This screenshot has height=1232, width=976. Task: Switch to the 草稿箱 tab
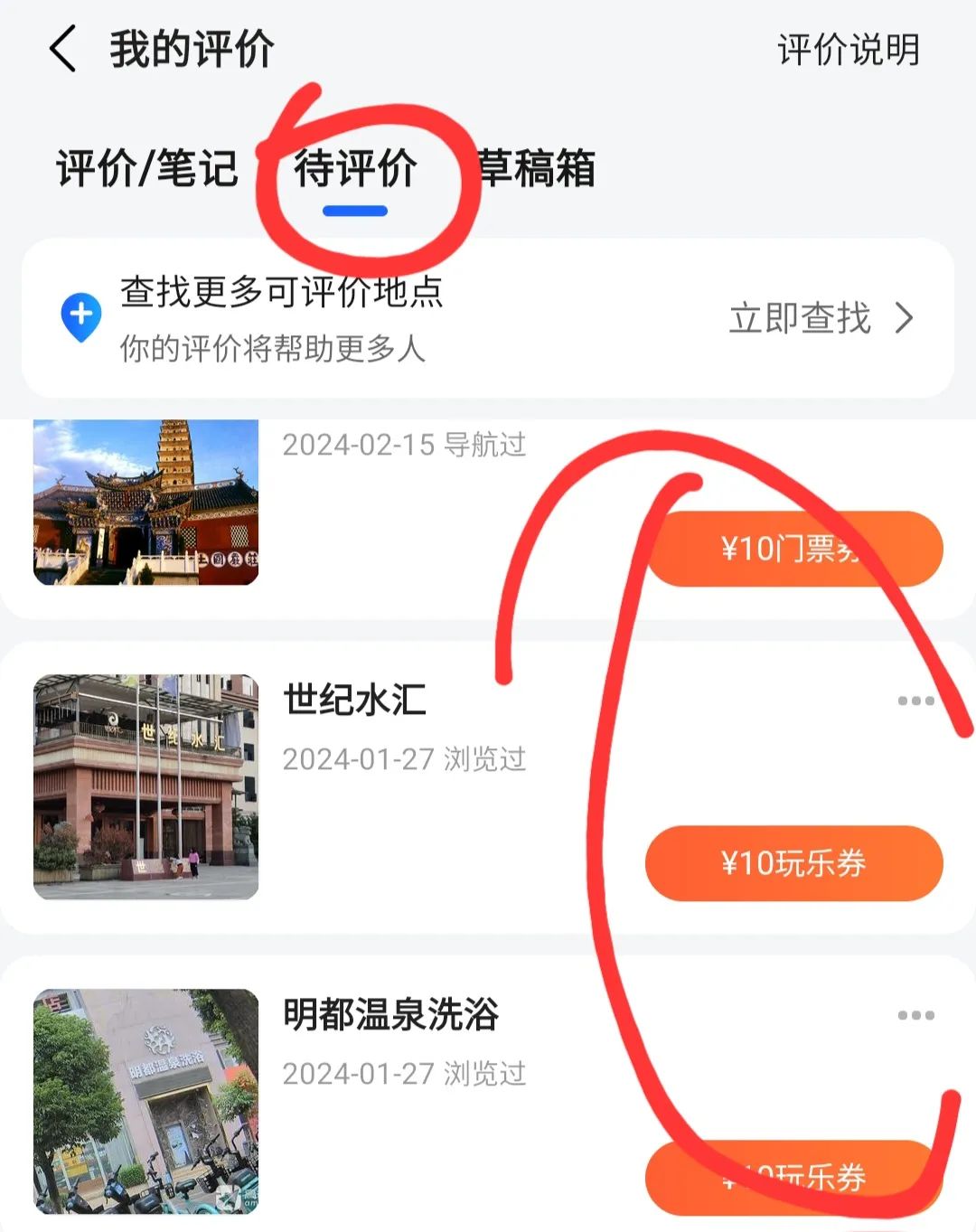pyautogui.click(x=535, y=167)
